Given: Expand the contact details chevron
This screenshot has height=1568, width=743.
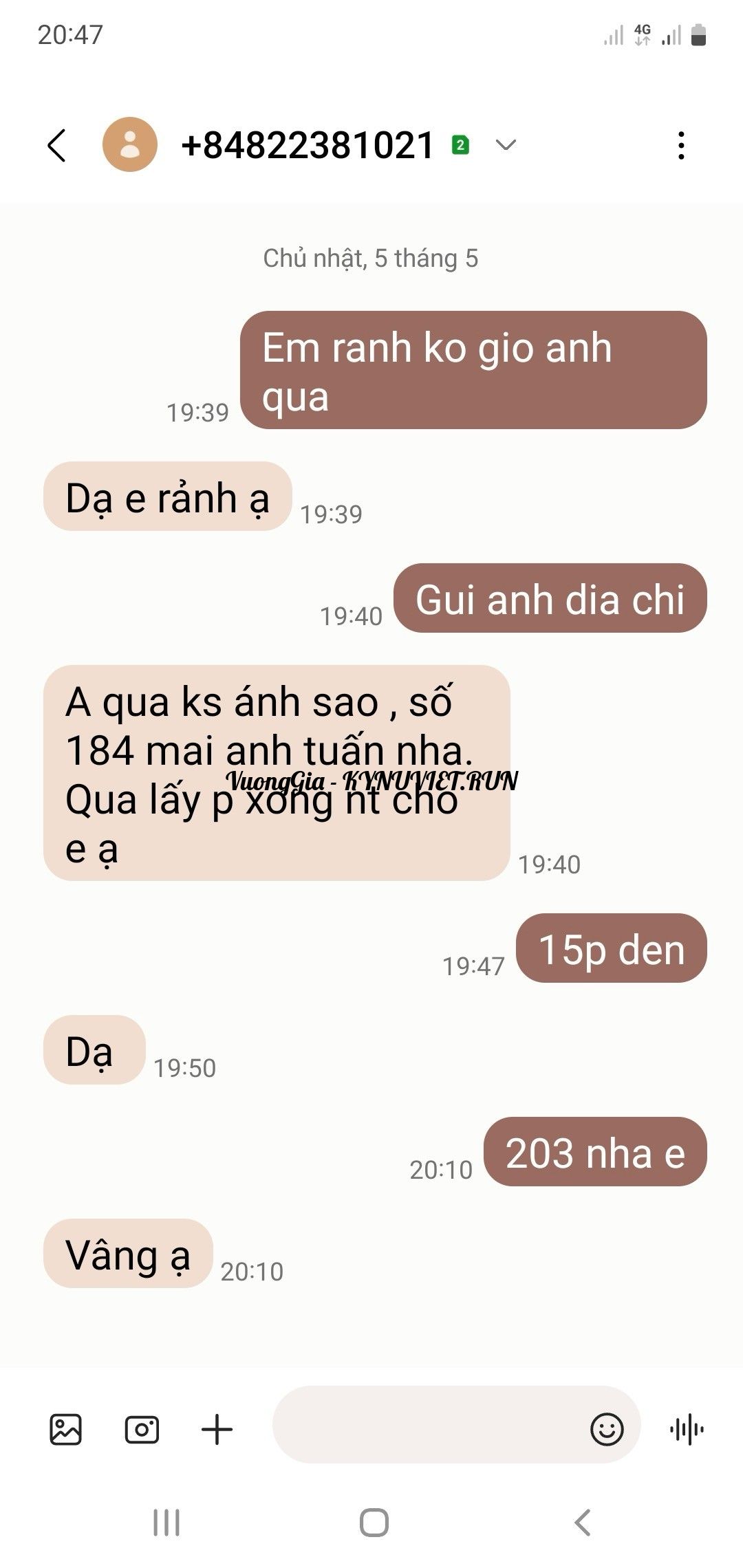Looking at the screenshot, I should [506, 145].
